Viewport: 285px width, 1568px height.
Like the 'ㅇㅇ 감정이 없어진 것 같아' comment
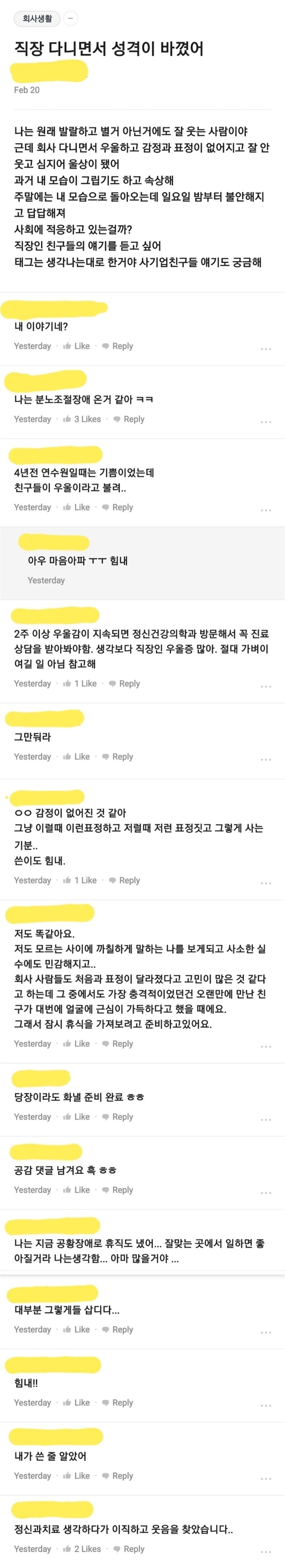coord(80,880)
